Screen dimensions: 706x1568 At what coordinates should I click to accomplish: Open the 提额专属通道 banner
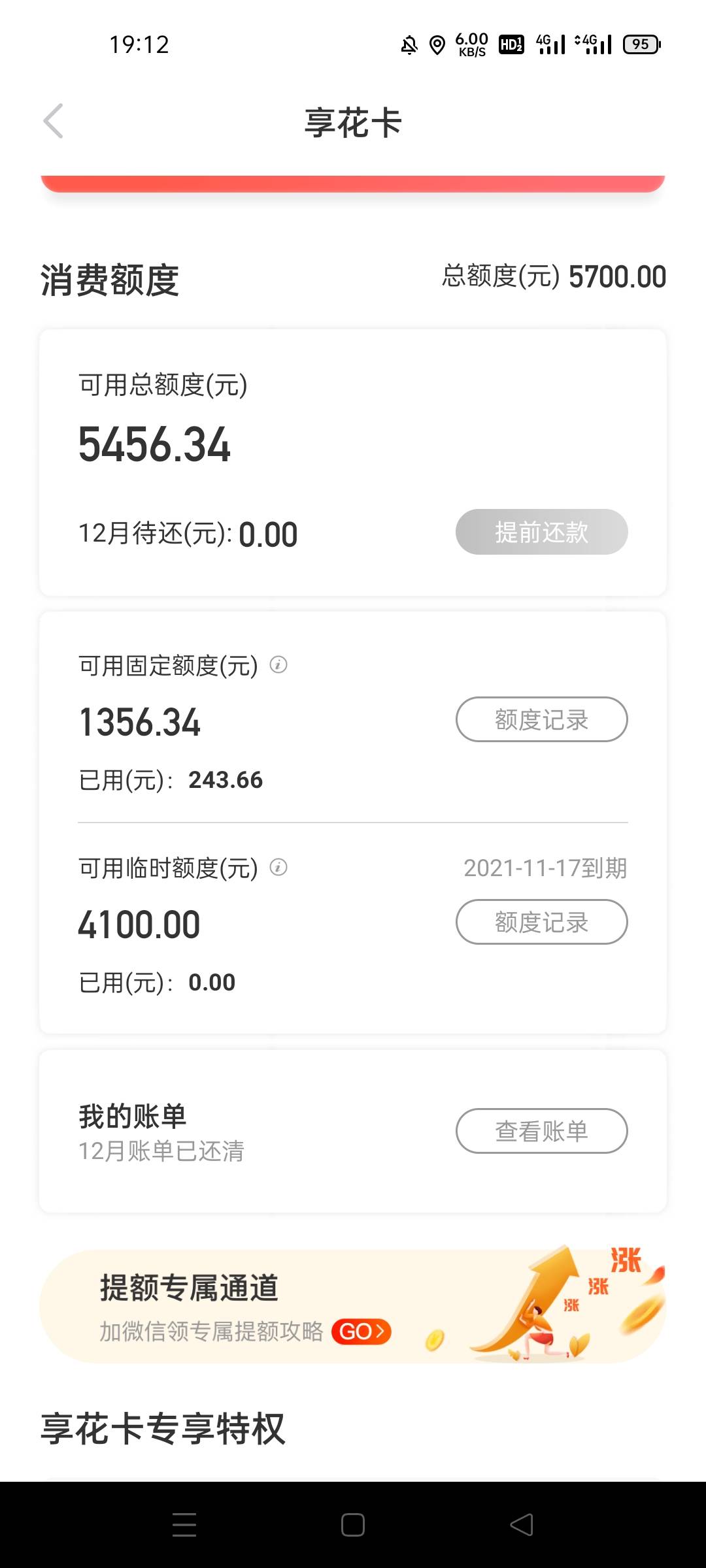click(x=353, y=1306)
